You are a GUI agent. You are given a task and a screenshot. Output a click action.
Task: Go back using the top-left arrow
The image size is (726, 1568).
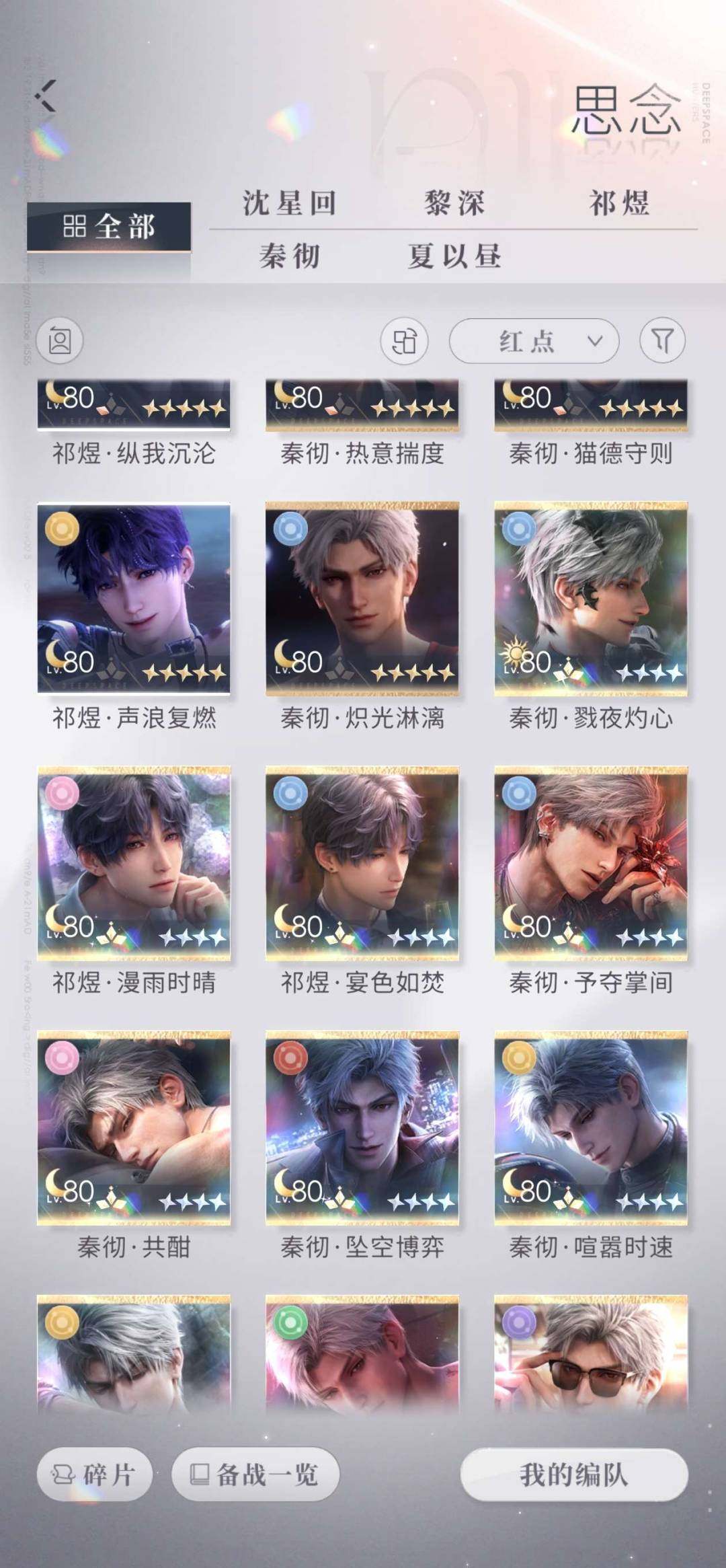tap(47, 96)
